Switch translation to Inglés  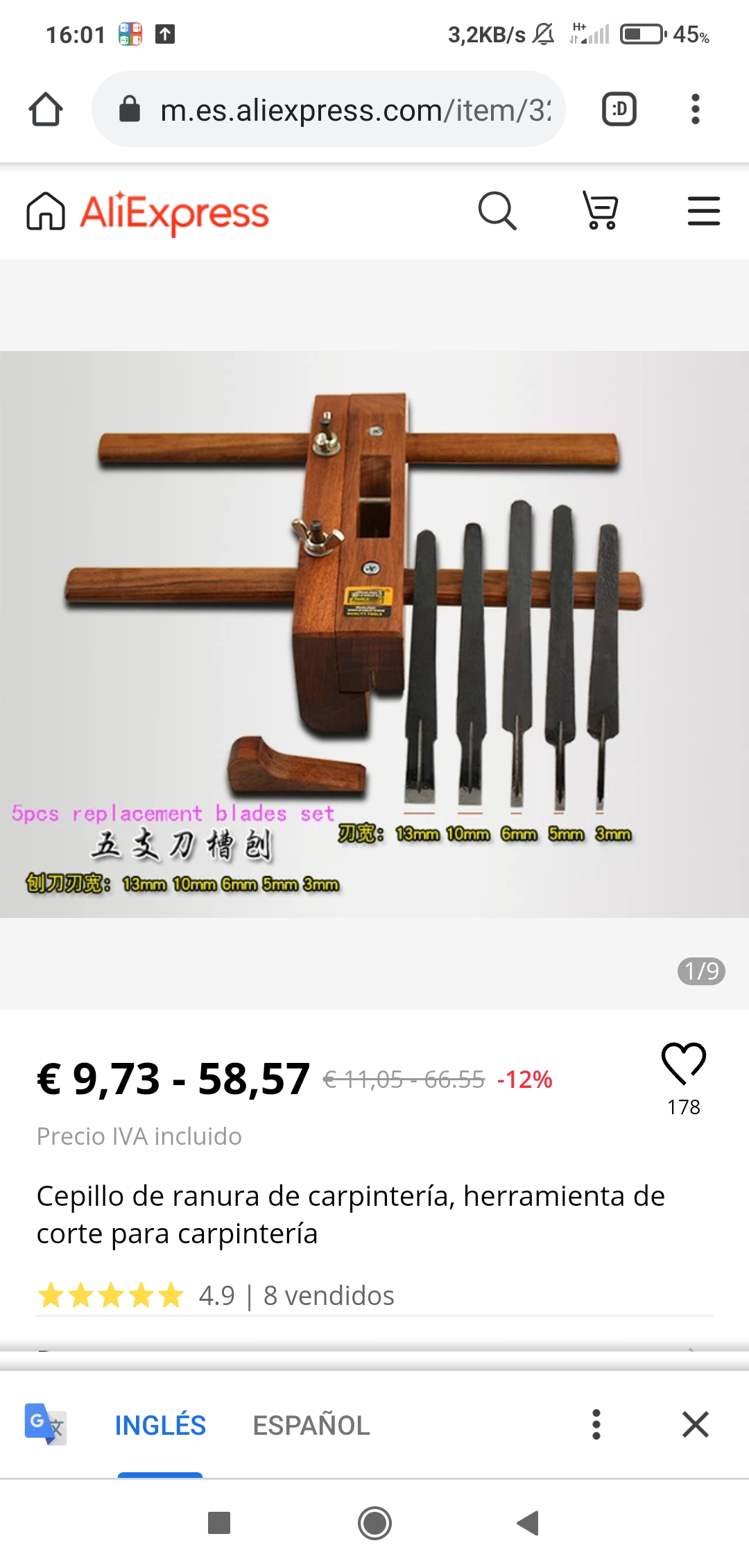tap(160, 1426)
